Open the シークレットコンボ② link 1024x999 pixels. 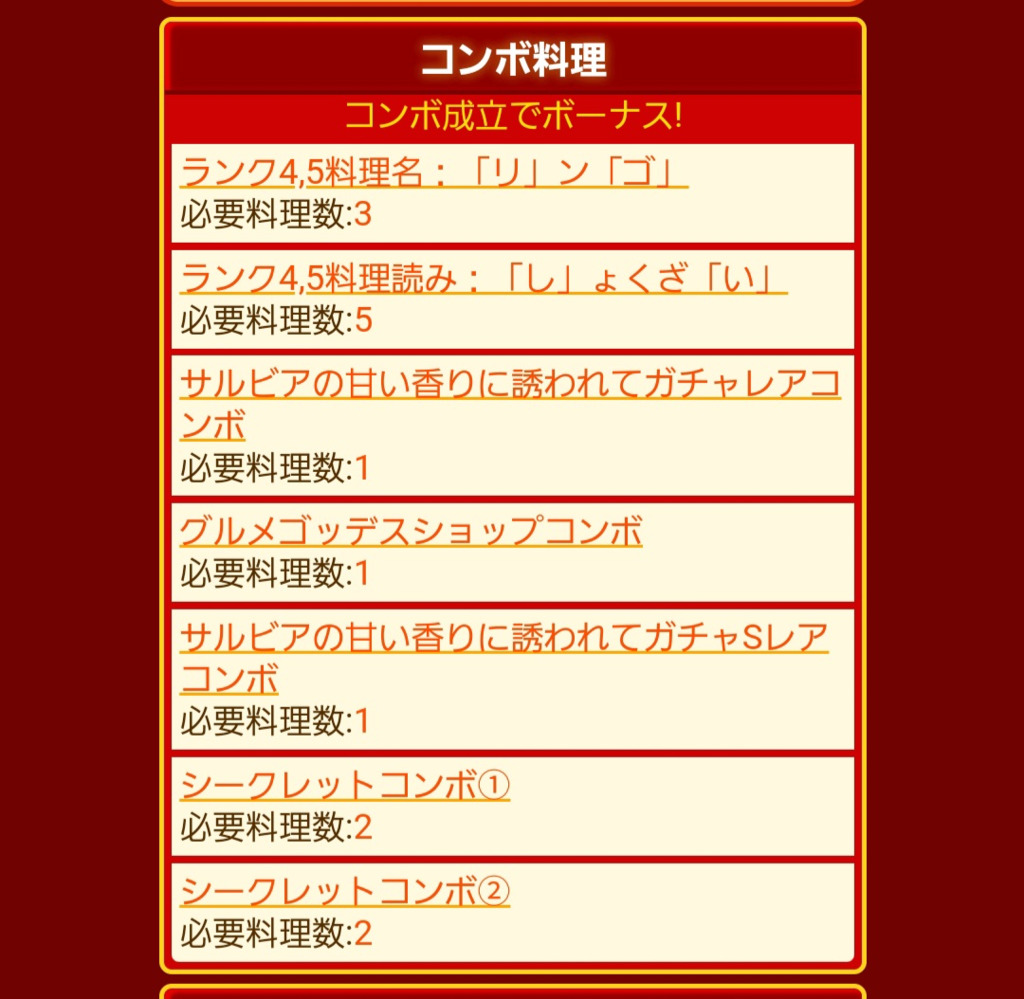(345, 891)
